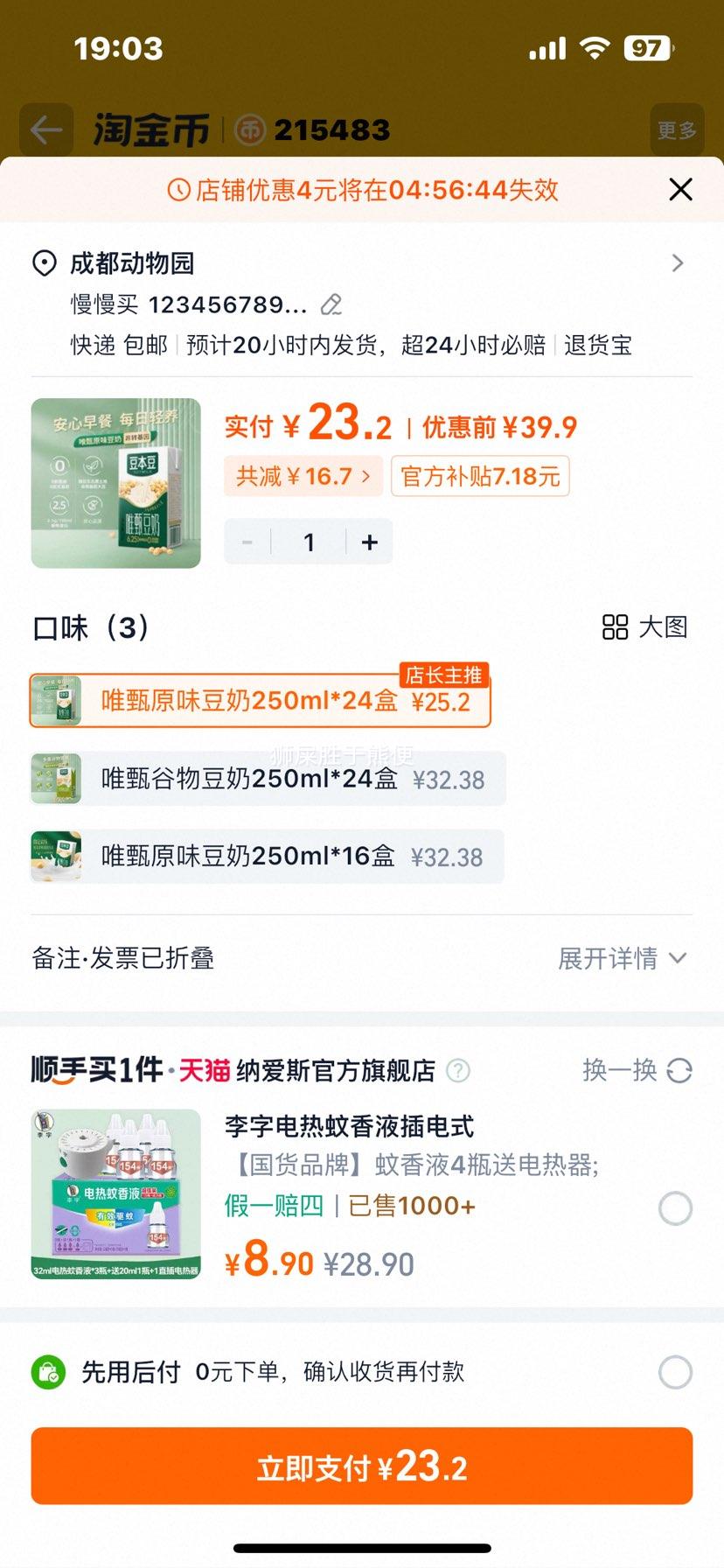724x1568 pixels.
Task: Dismiss the shop coupon banner with the X
Action: pyautogui.click(x=679, y=189)
